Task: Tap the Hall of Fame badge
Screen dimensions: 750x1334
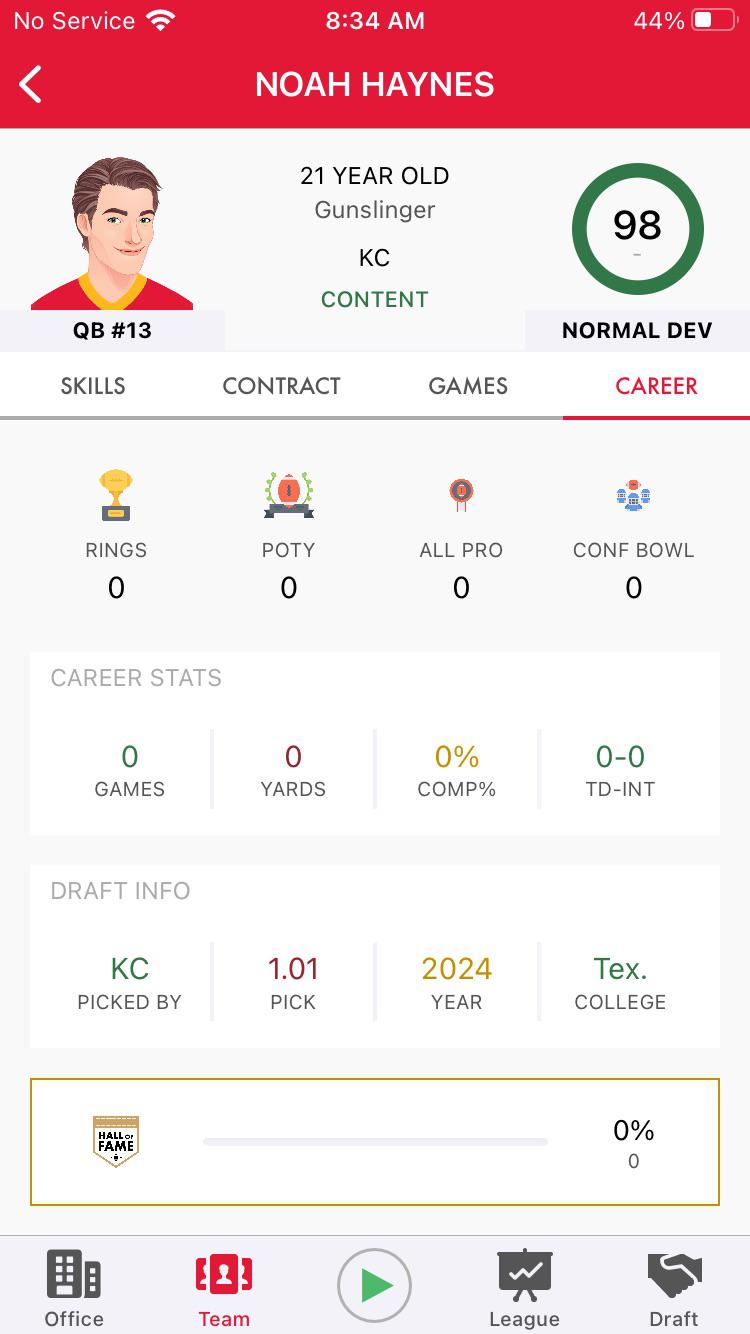Action: pos(116,1139)
